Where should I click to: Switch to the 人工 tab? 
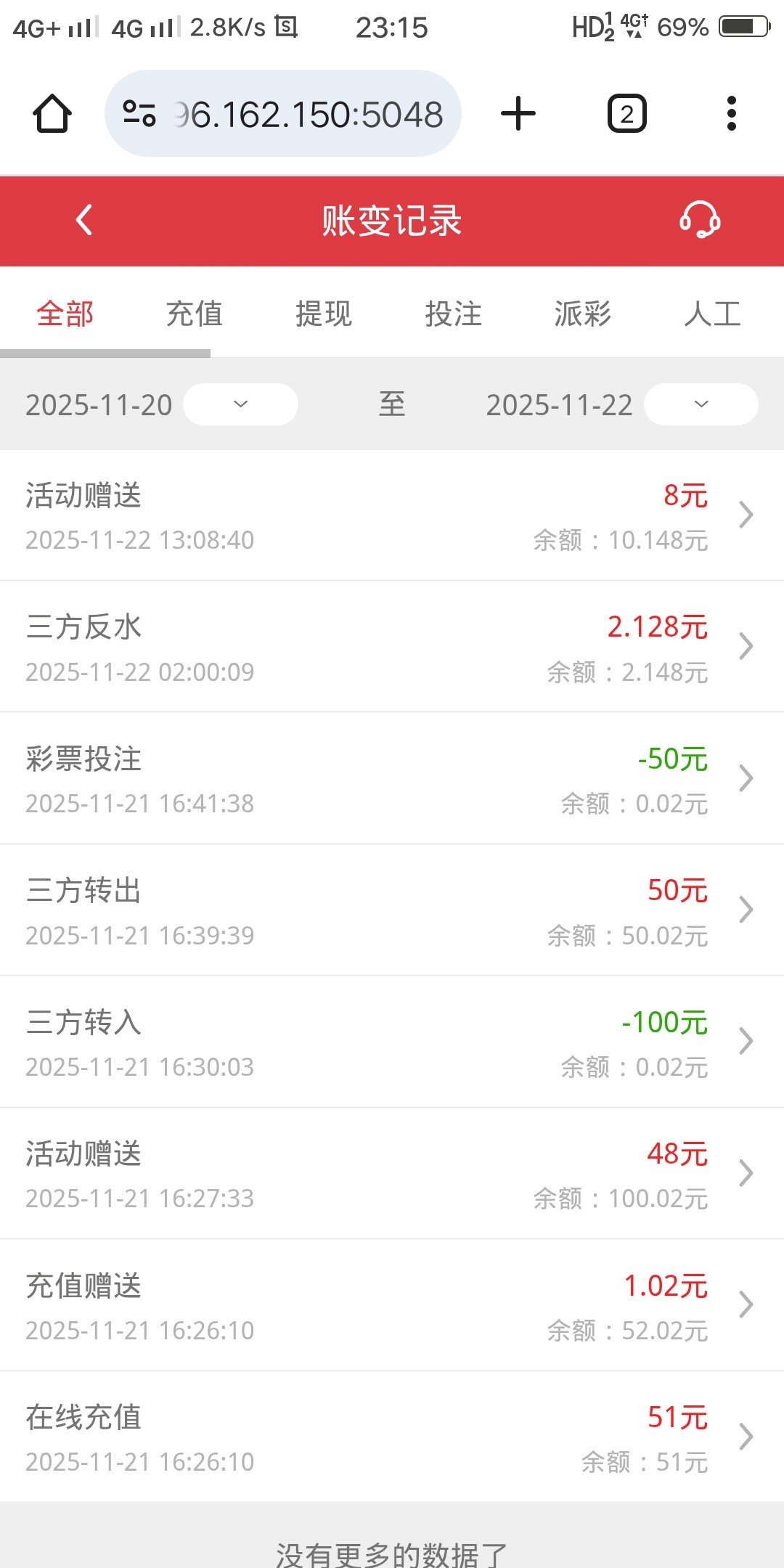[x=712, y=314]
